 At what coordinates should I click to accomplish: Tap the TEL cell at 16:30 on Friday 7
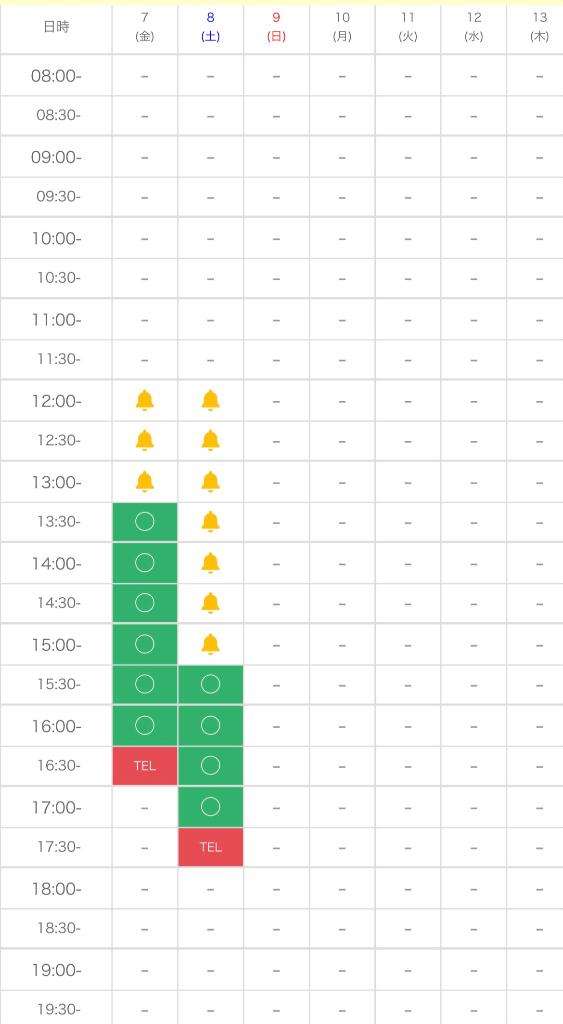coord(144,765)
